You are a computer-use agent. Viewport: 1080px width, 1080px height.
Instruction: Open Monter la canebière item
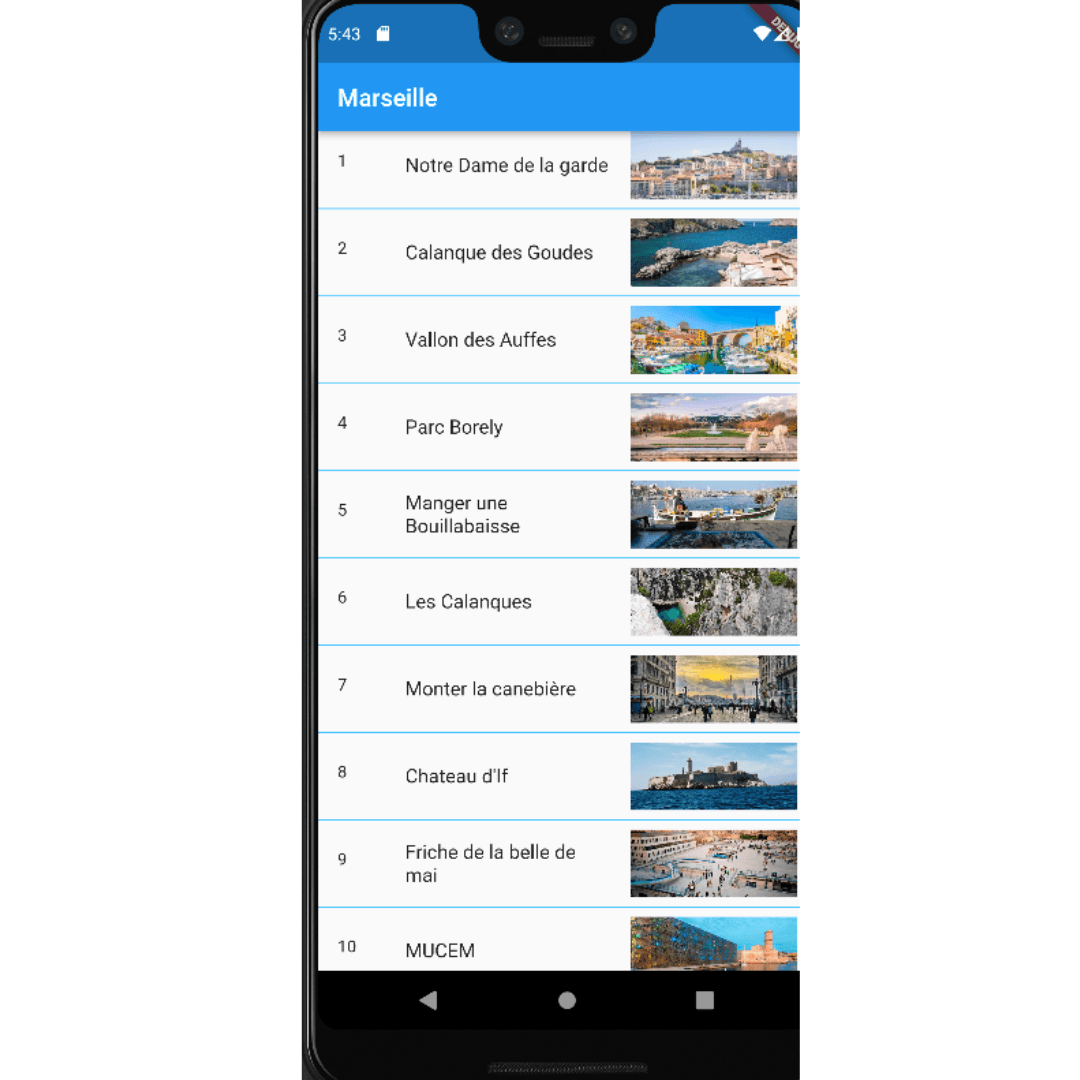point(490,689)
